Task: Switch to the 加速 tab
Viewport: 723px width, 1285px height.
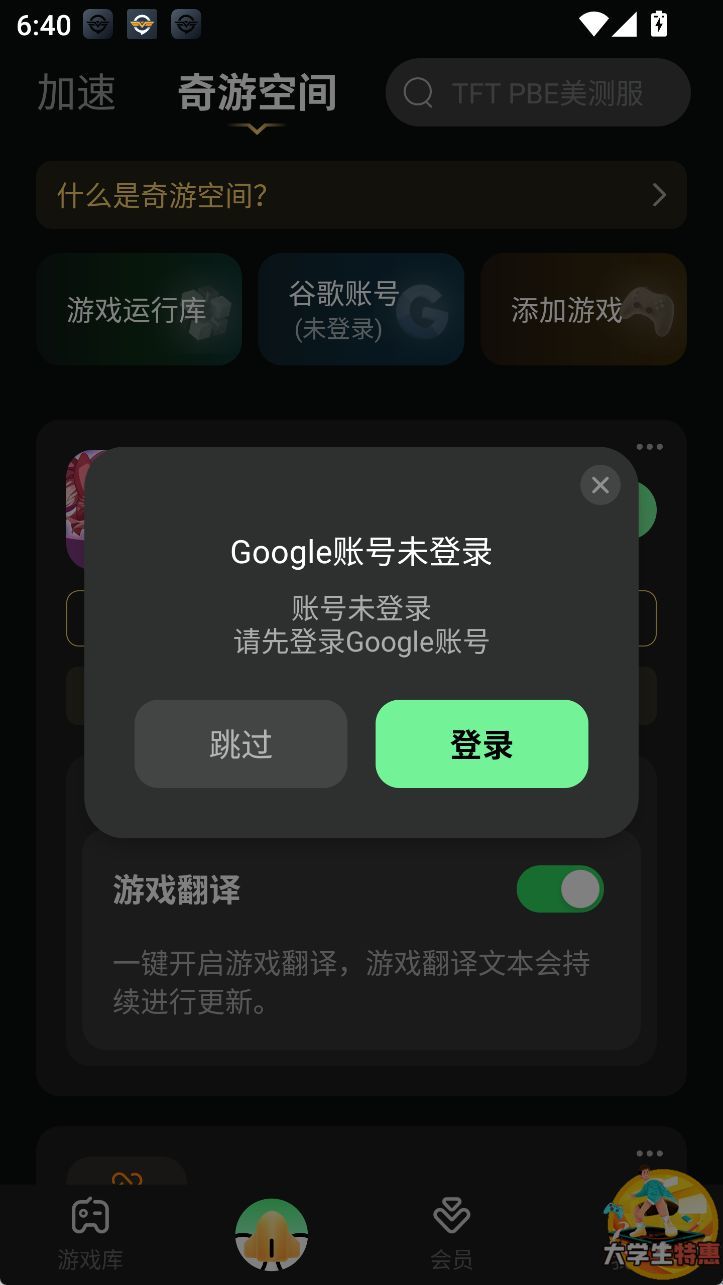Action: [x=76, y=92]
